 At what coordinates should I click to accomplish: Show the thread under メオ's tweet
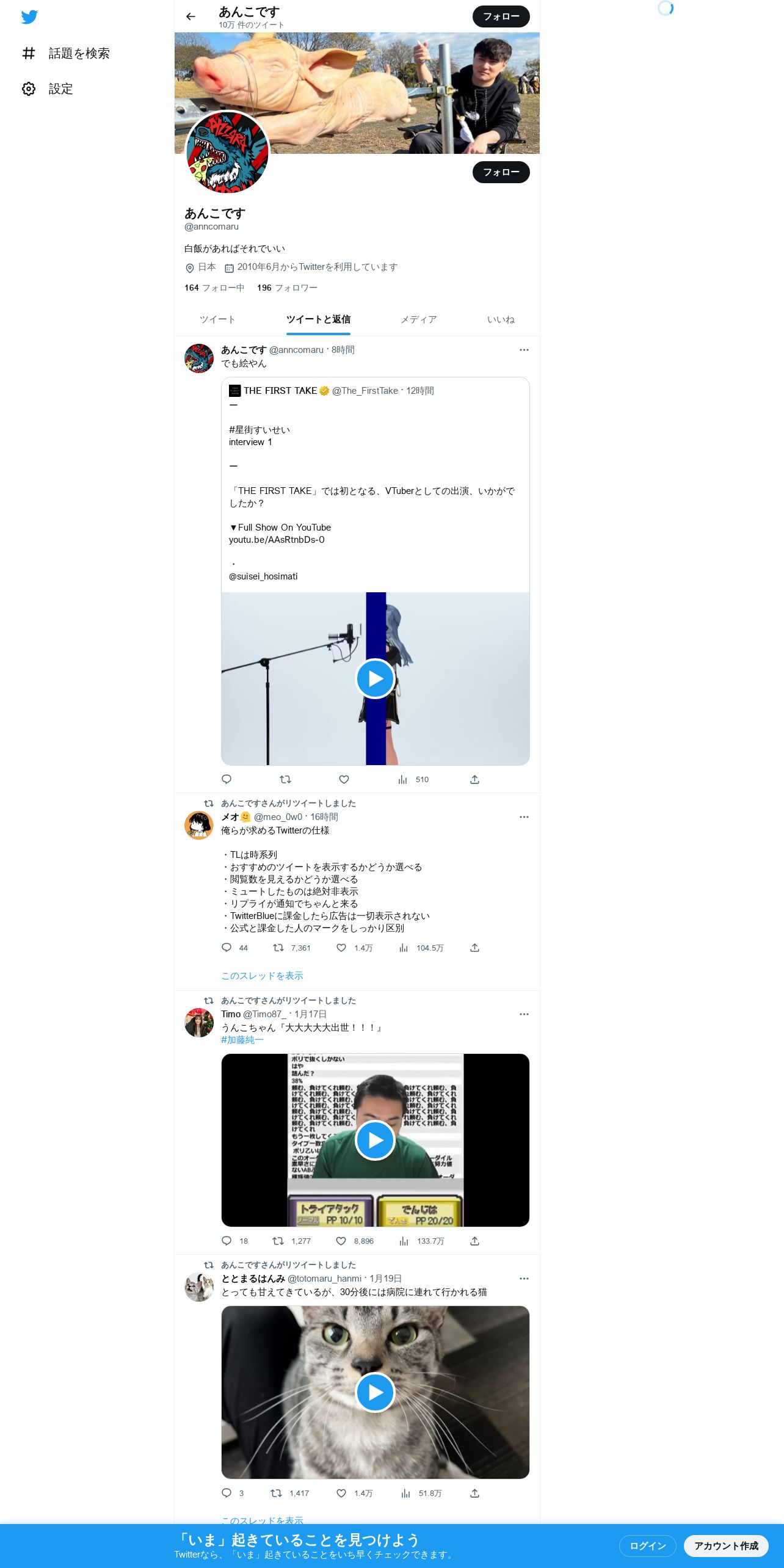click(262, 976)
